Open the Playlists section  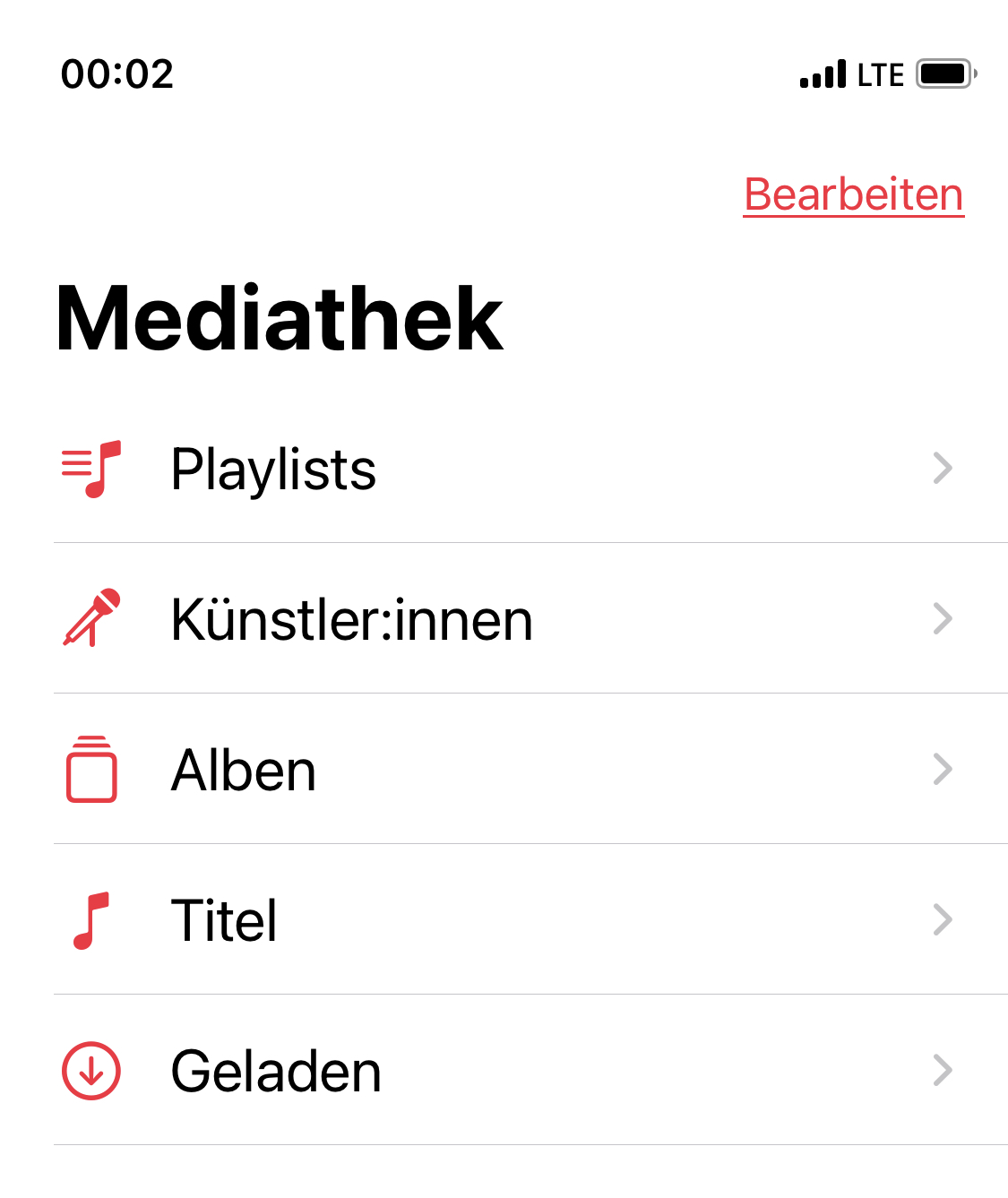pyautogui.click(x=273, y=469)
